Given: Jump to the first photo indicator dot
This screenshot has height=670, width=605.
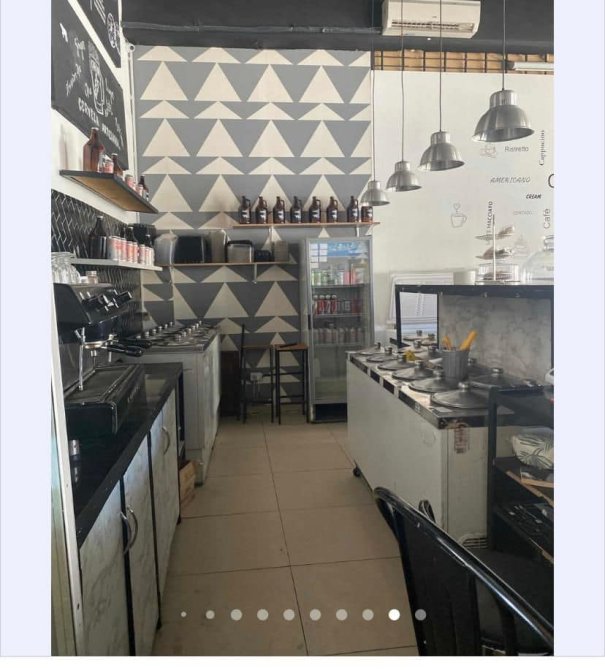Looking at the screenshot, I should click(184, 615).
